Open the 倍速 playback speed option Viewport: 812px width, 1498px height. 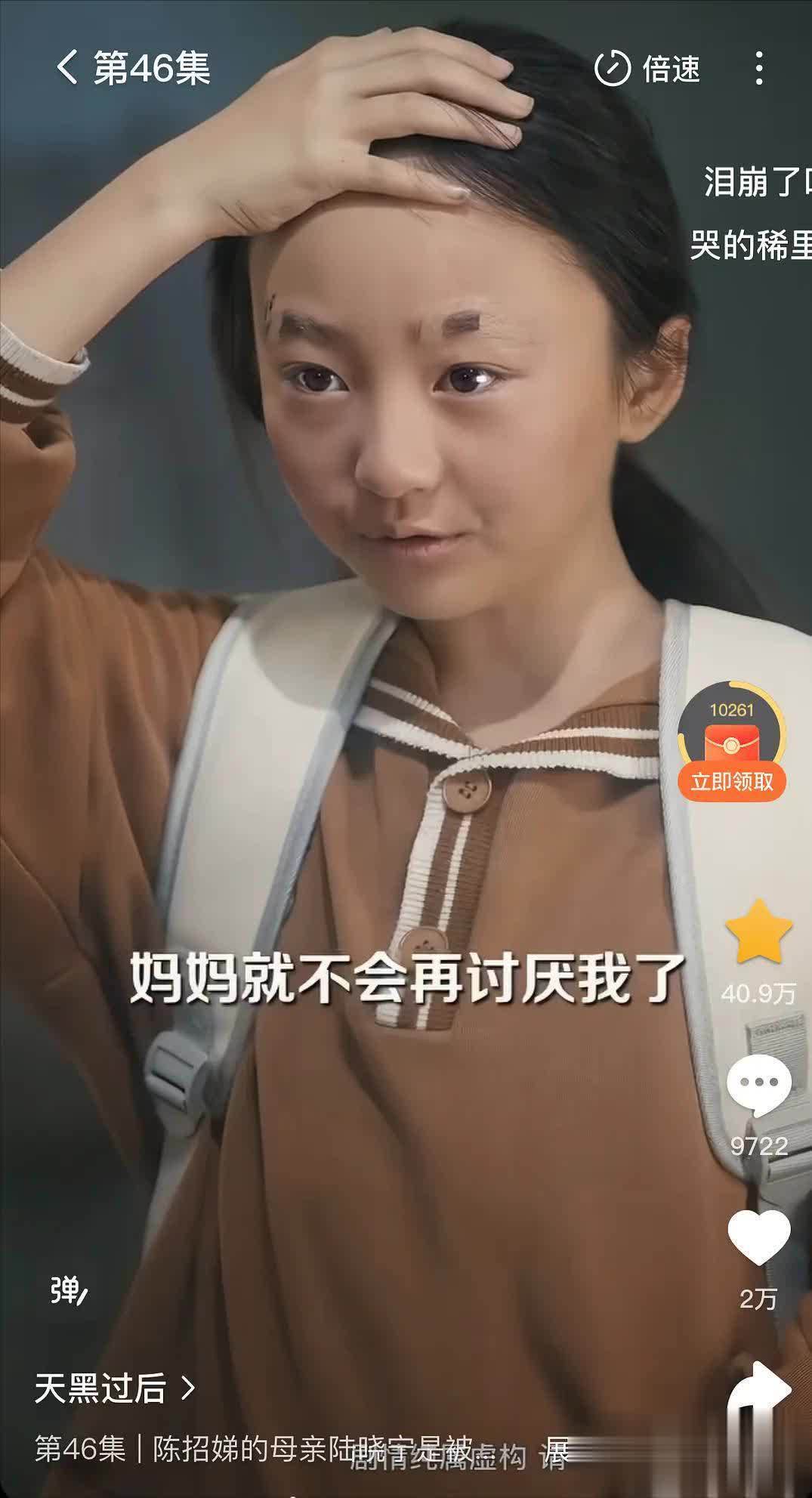click(x=647, y=69)
